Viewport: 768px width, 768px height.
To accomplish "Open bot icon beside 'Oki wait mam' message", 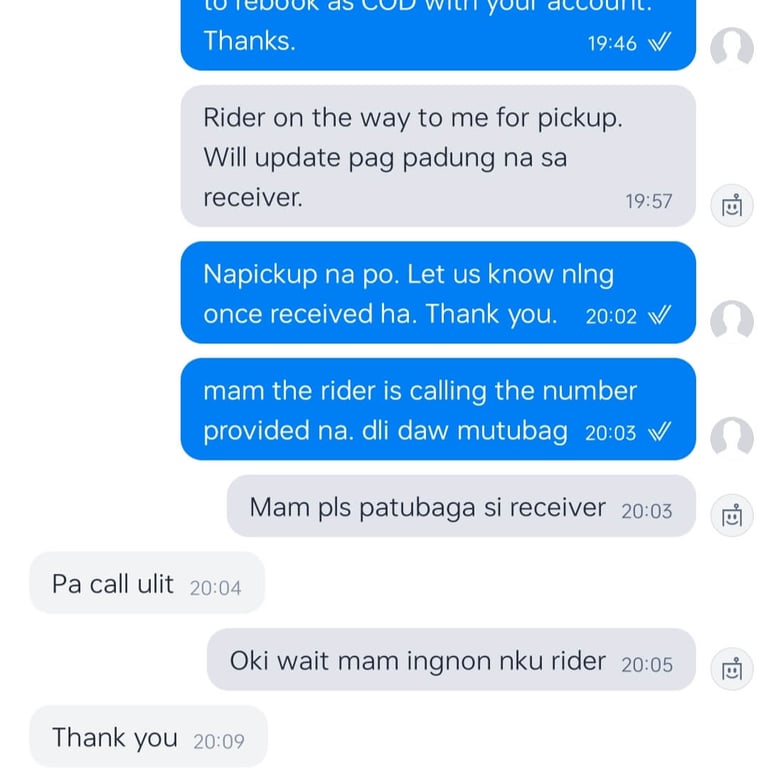I will click(732, 669).
